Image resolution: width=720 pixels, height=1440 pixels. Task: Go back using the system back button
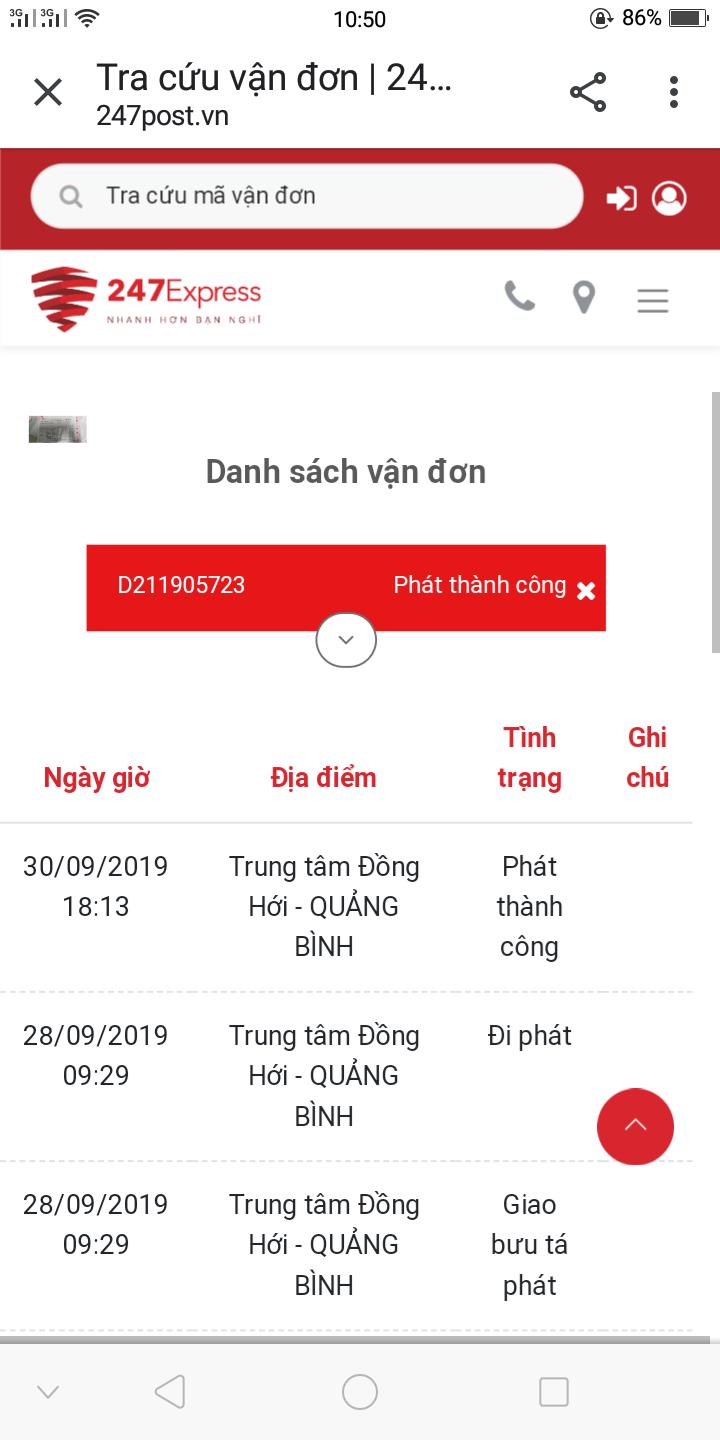[x=170, y=1391]
